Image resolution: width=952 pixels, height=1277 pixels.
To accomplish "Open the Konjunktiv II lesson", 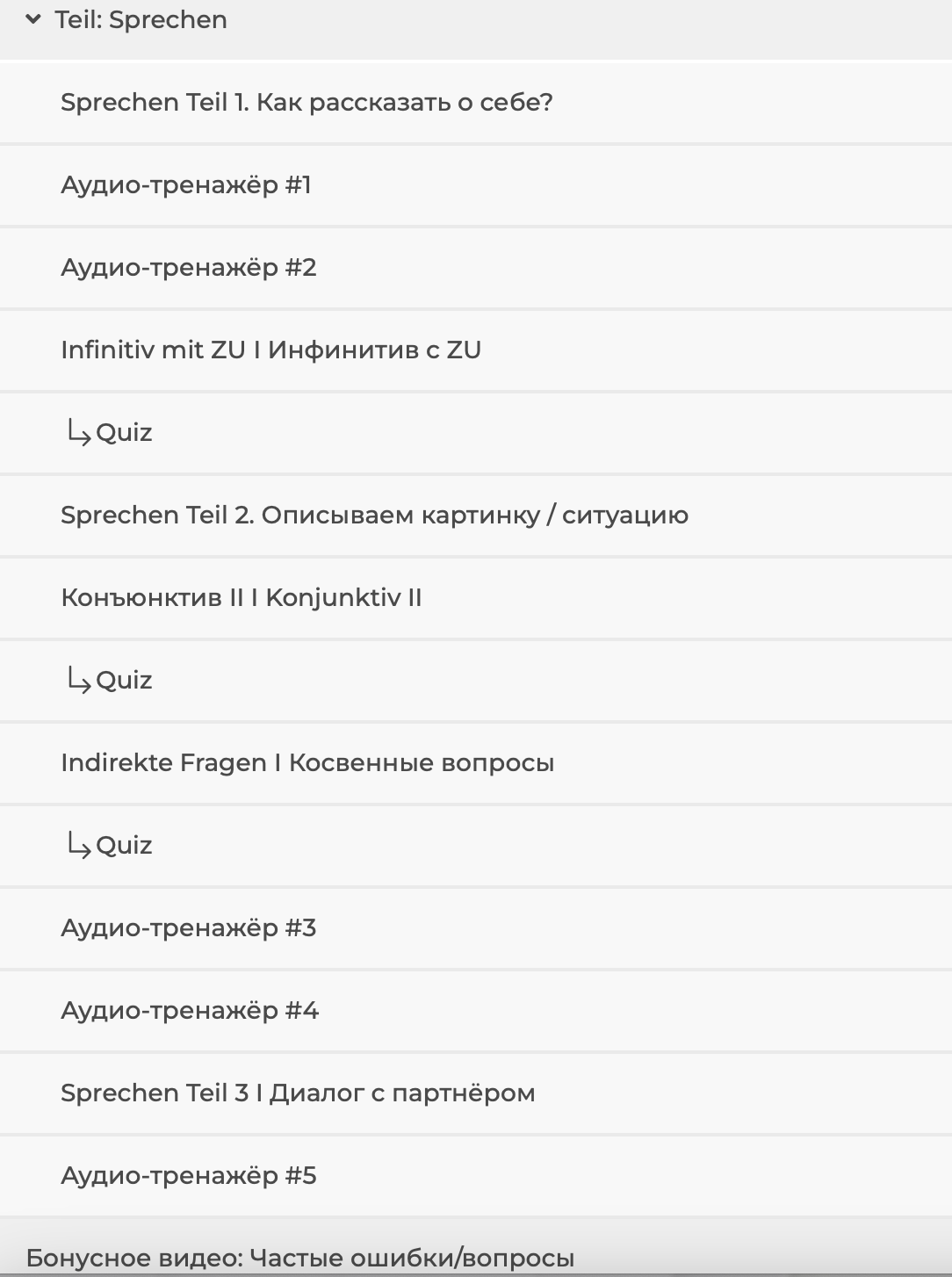I will tap(242, 597).
